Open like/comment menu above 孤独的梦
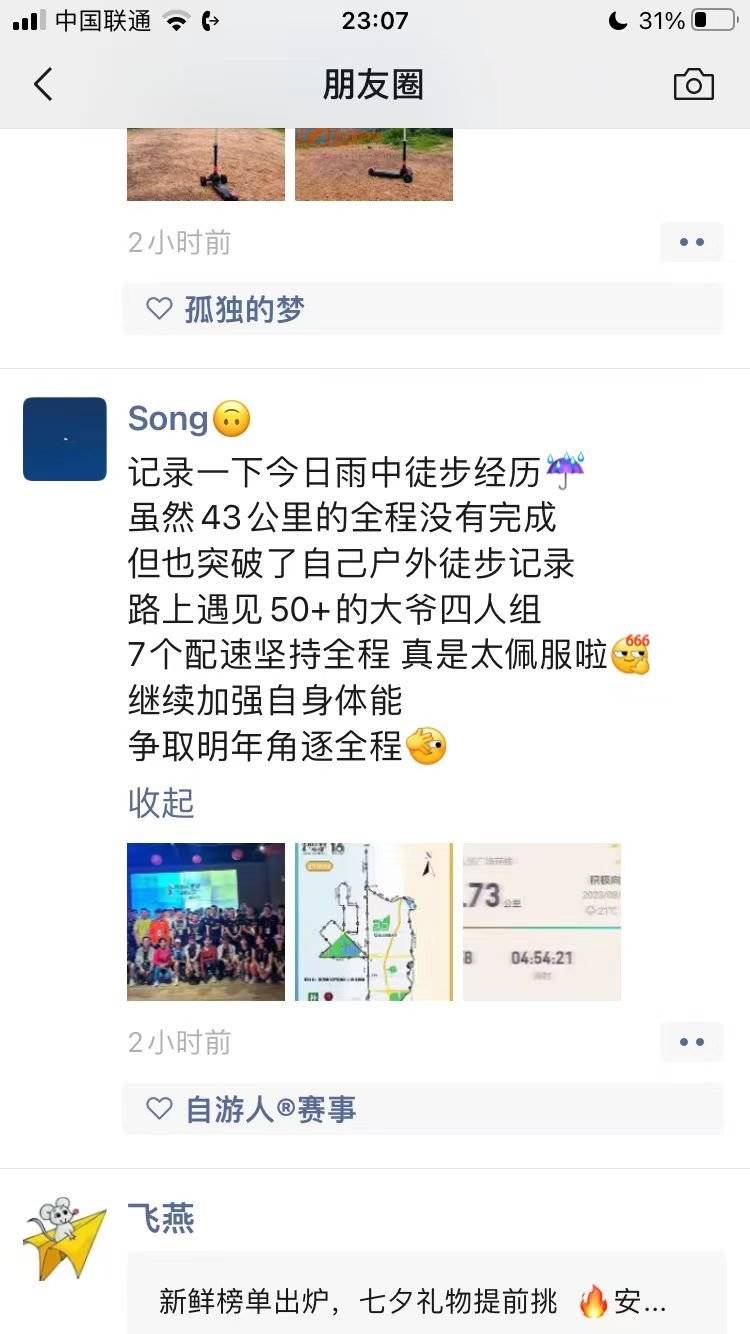The height and width of the screenshot is (1334, 750). point(691,242)
